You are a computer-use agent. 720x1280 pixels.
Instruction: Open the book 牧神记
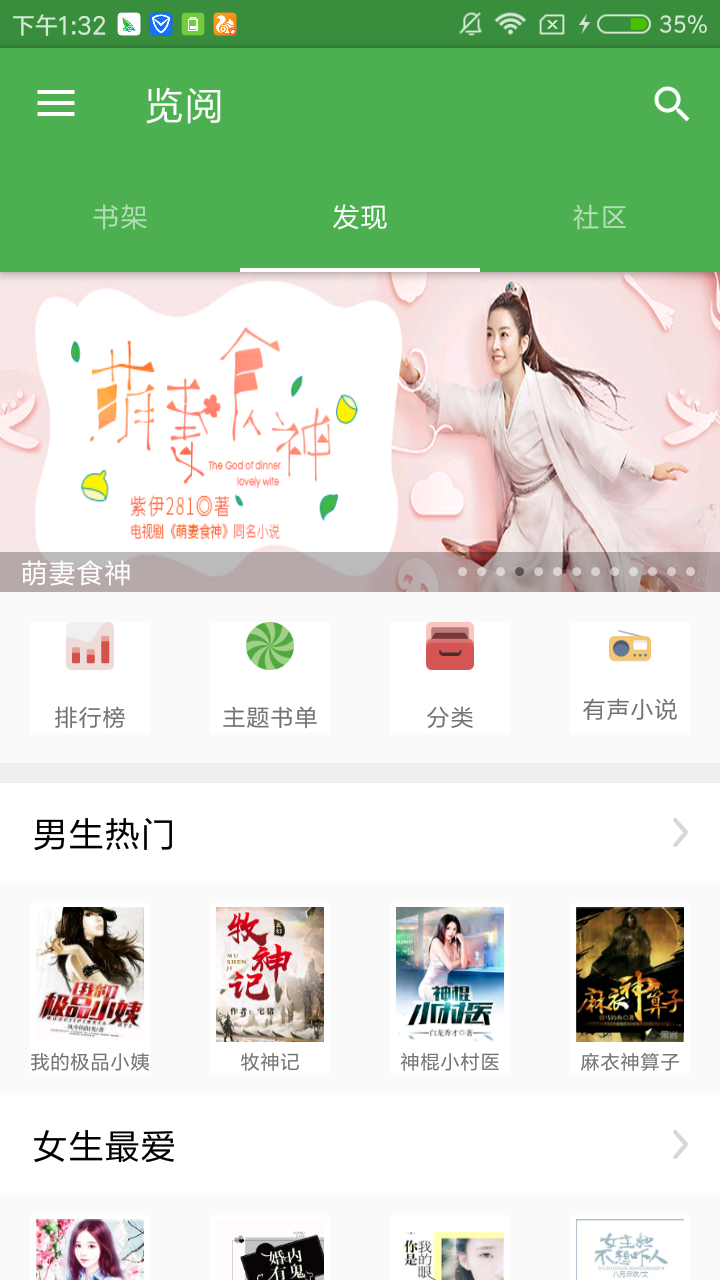point(270,988)
